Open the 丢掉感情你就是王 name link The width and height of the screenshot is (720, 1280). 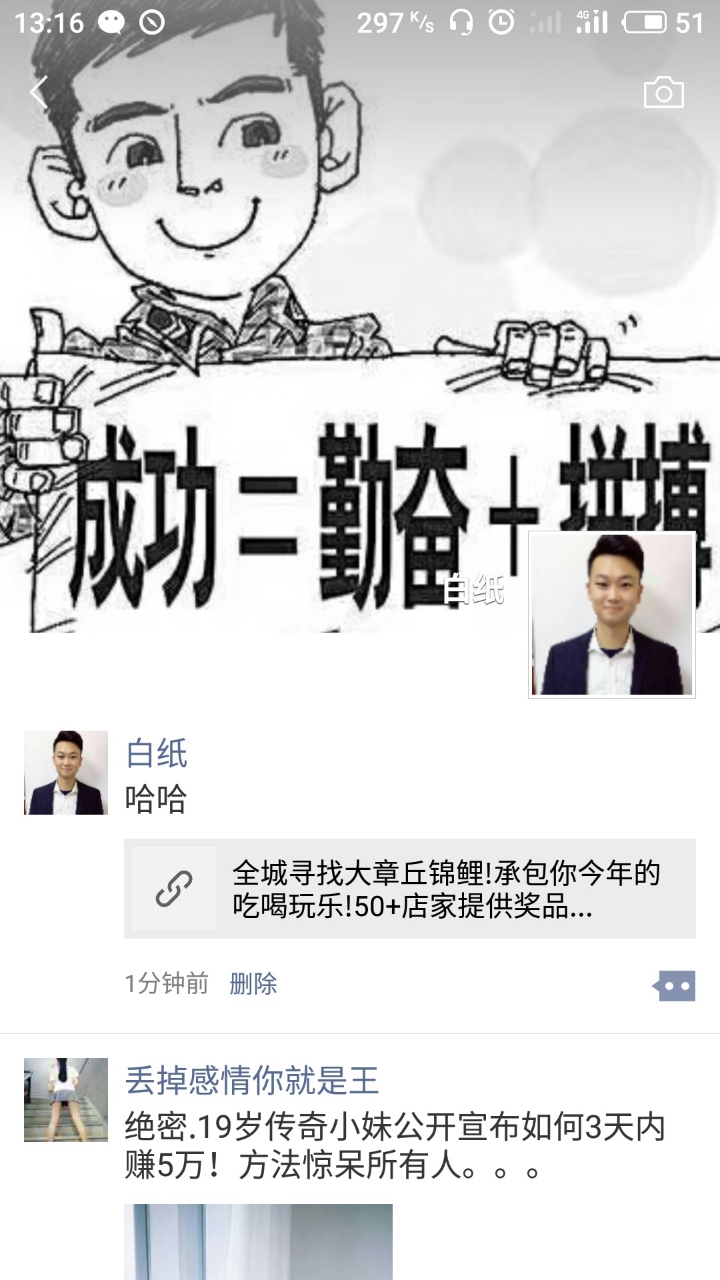pyautogui.click(x=252, y=1081)
